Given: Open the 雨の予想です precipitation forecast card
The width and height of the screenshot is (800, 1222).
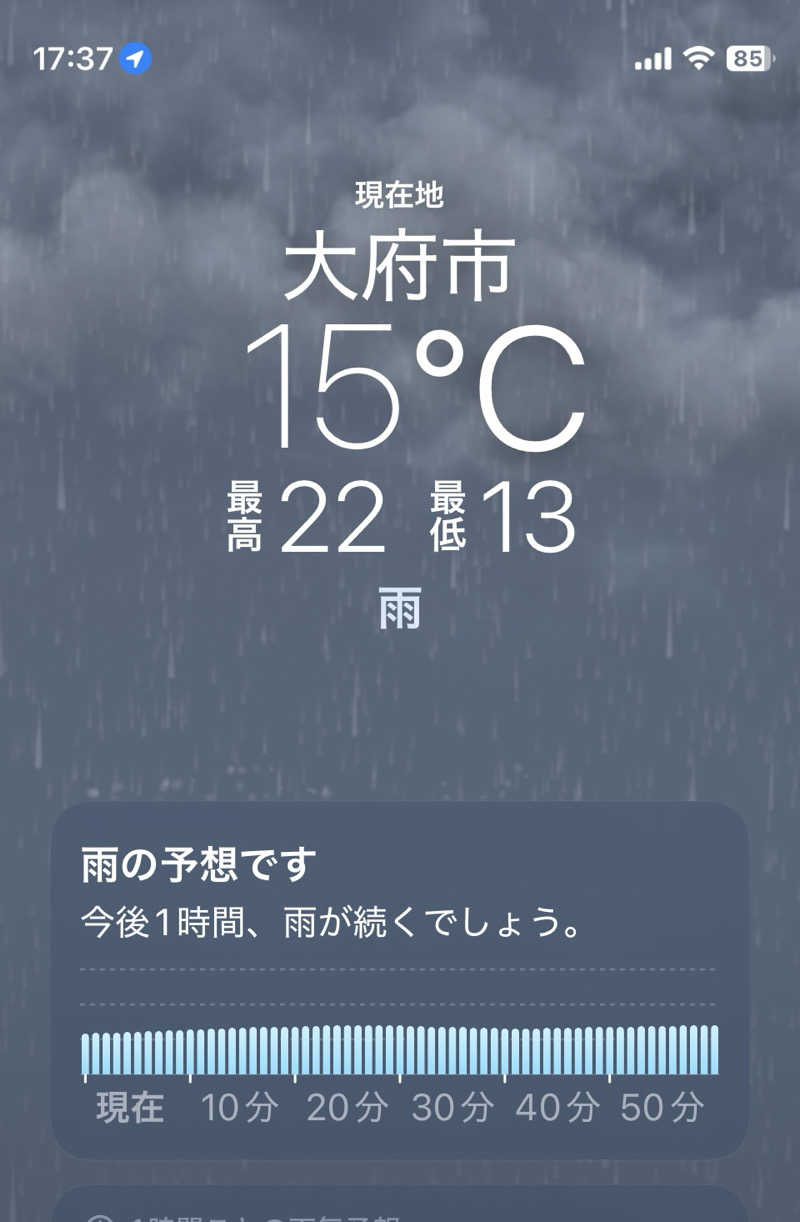Looking at the screenshot, I should pyautogui.click(x=399, y=980).
